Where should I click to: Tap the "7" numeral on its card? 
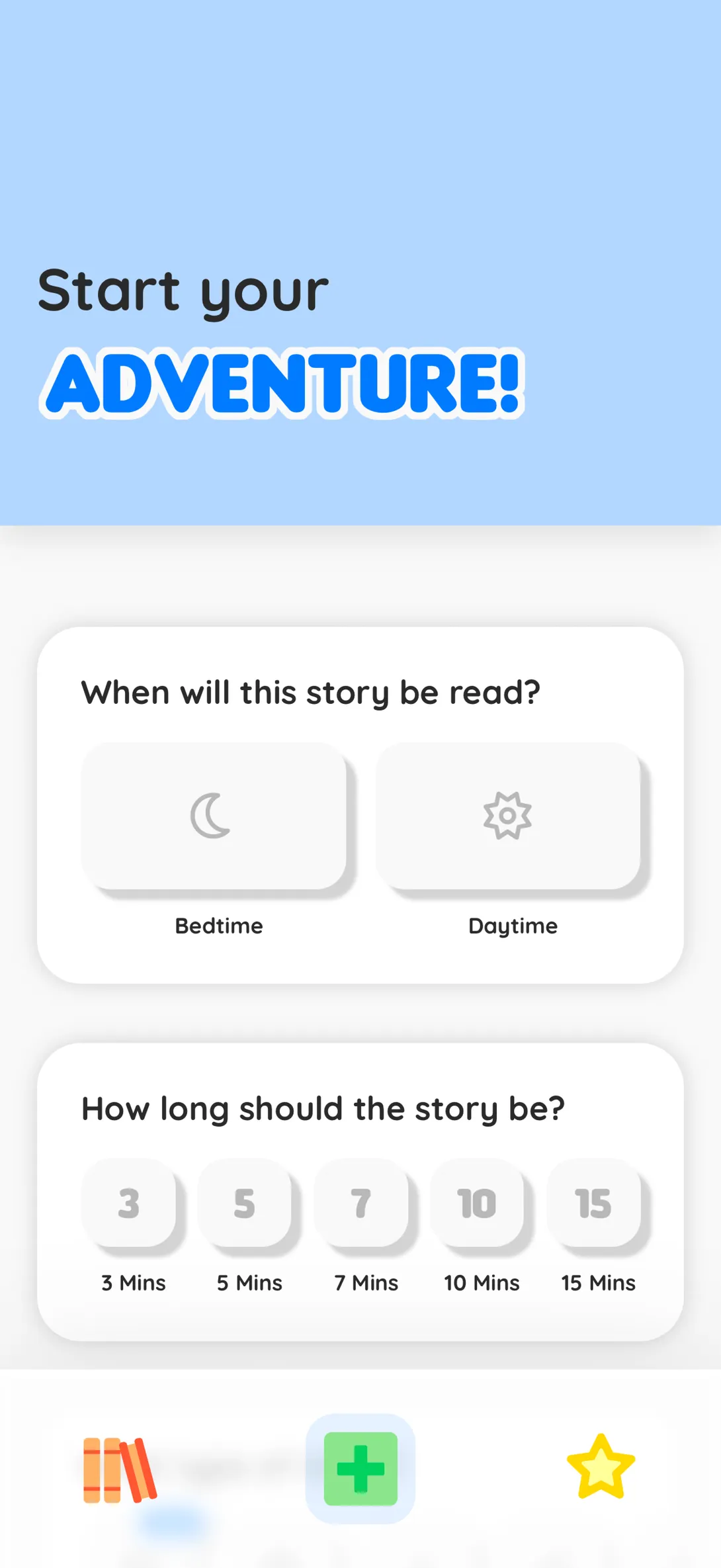point(362,1204)
